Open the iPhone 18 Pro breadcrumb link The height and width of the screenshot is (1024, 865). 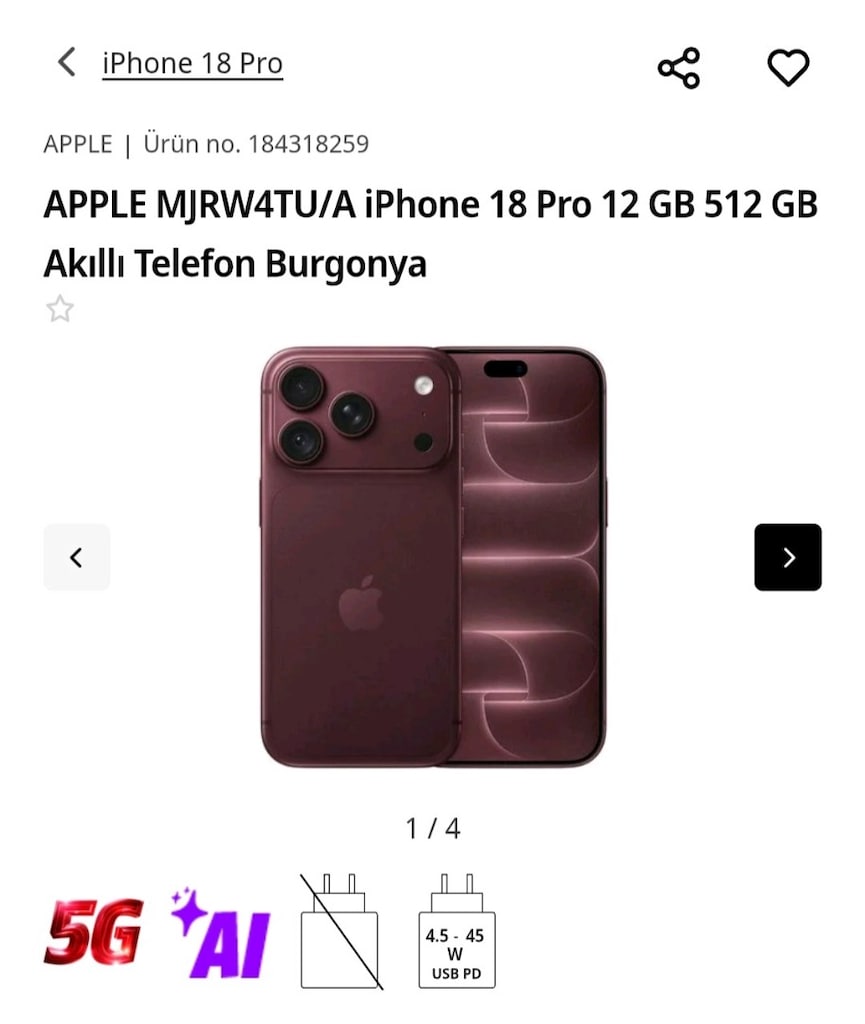[x=193, y=63]
